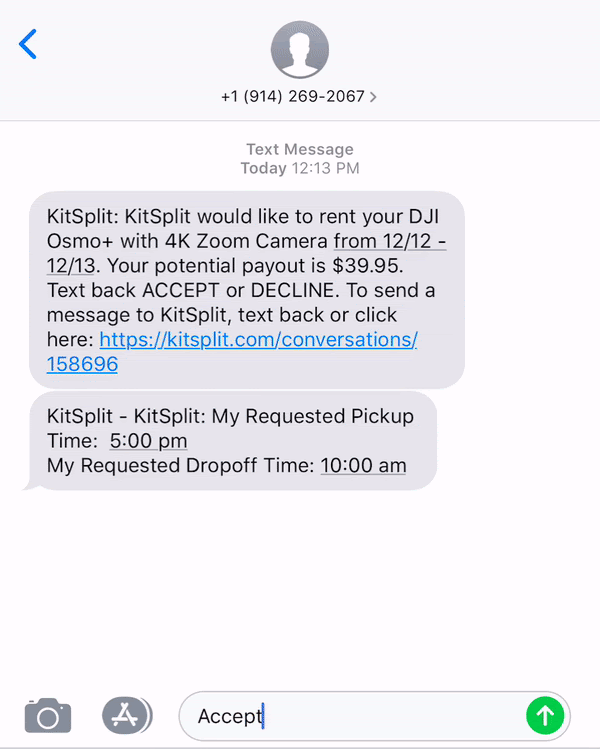The image size is (600, 749).
Task: Tap the 10:00 am dropoff time
Action: [363, 466]
